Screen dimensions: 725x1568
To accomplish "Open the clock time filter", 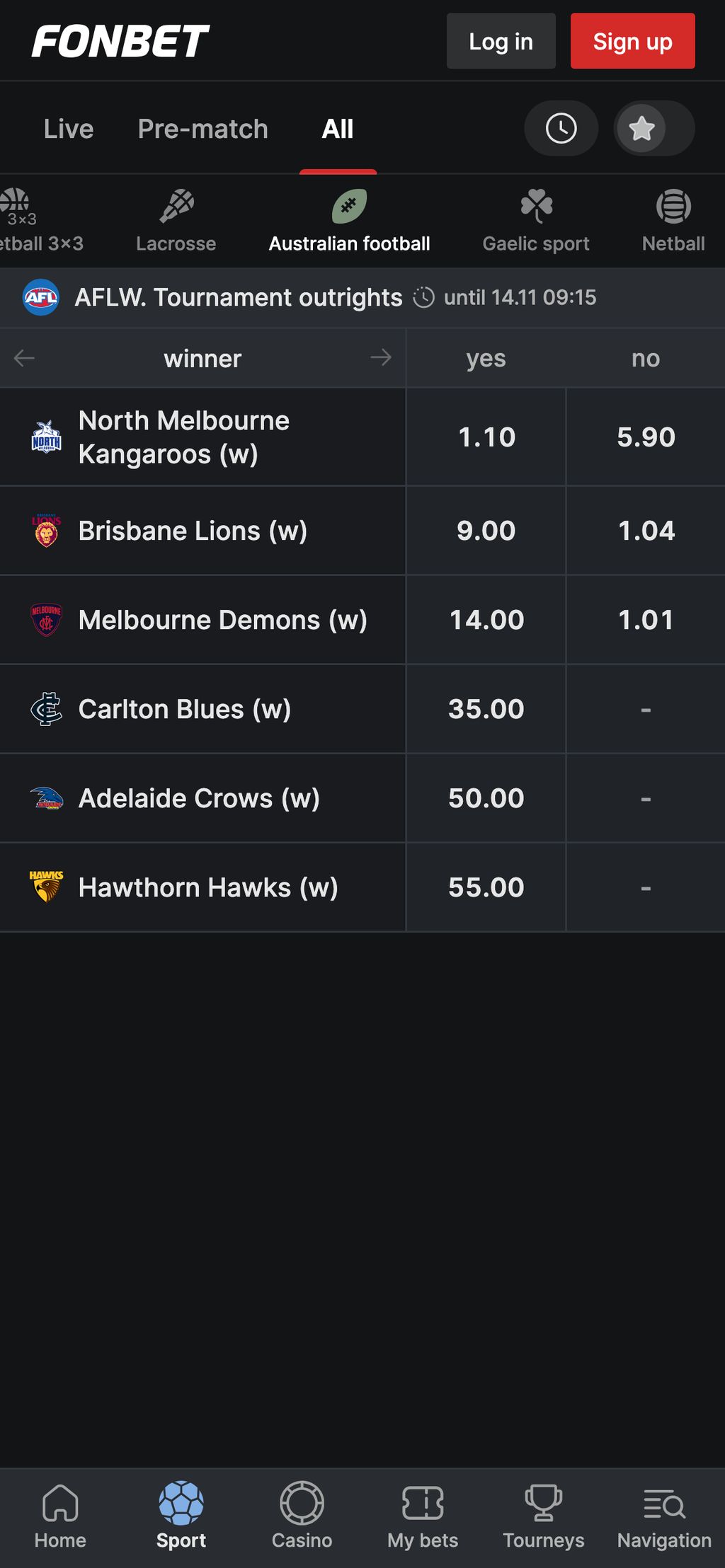I will coord(561,129).
